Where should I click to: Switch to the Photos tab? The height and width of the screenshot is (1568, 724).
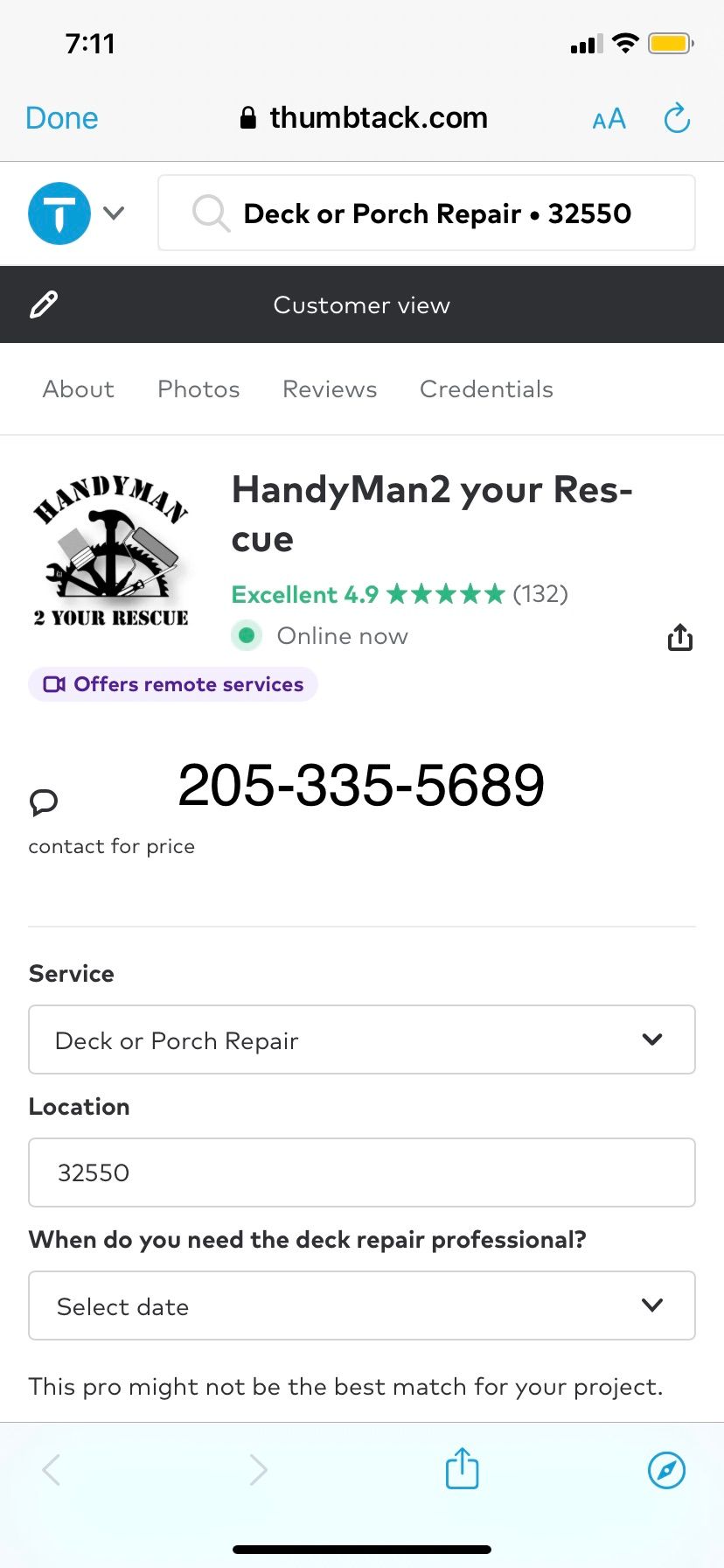tap(198, 389)
